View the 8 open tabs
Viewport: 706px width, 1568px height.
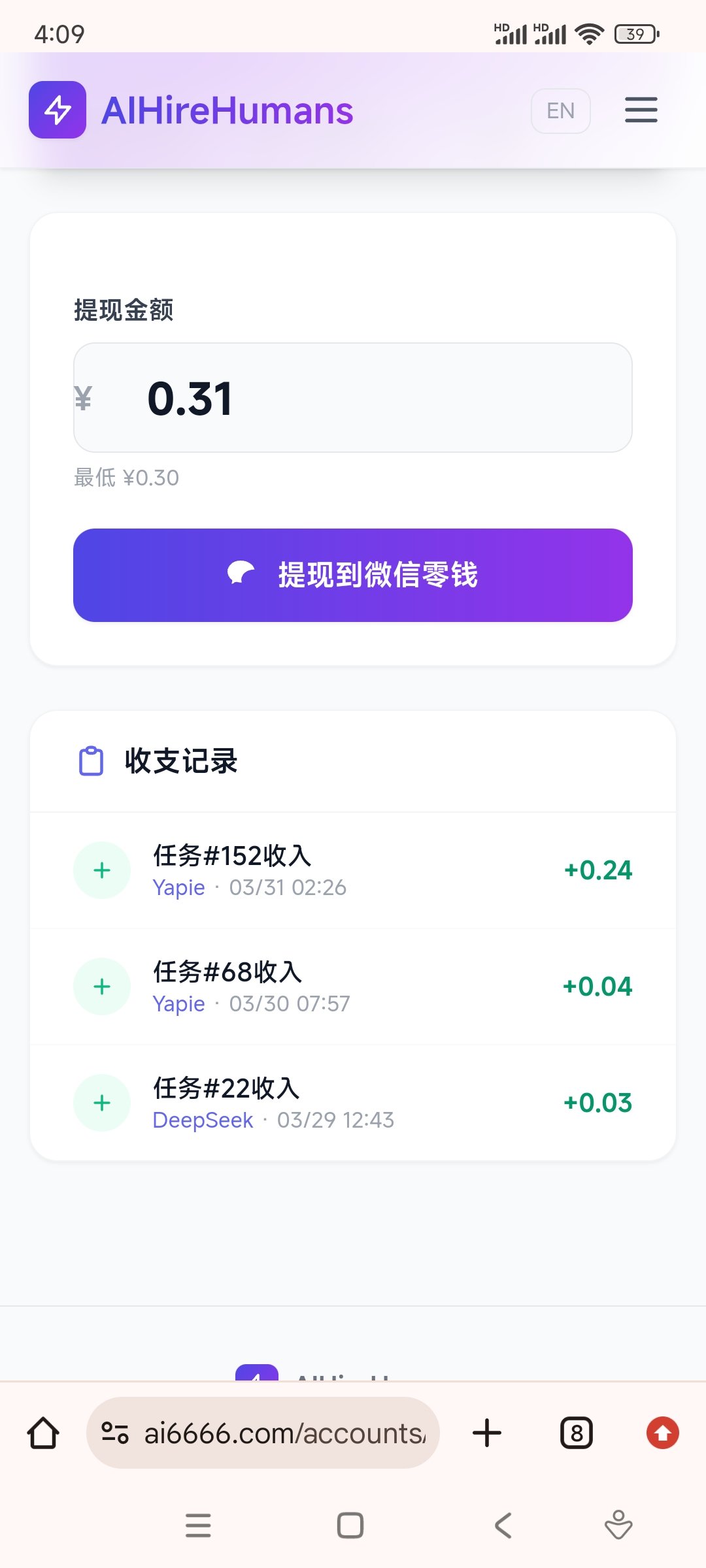[577, 1433]
